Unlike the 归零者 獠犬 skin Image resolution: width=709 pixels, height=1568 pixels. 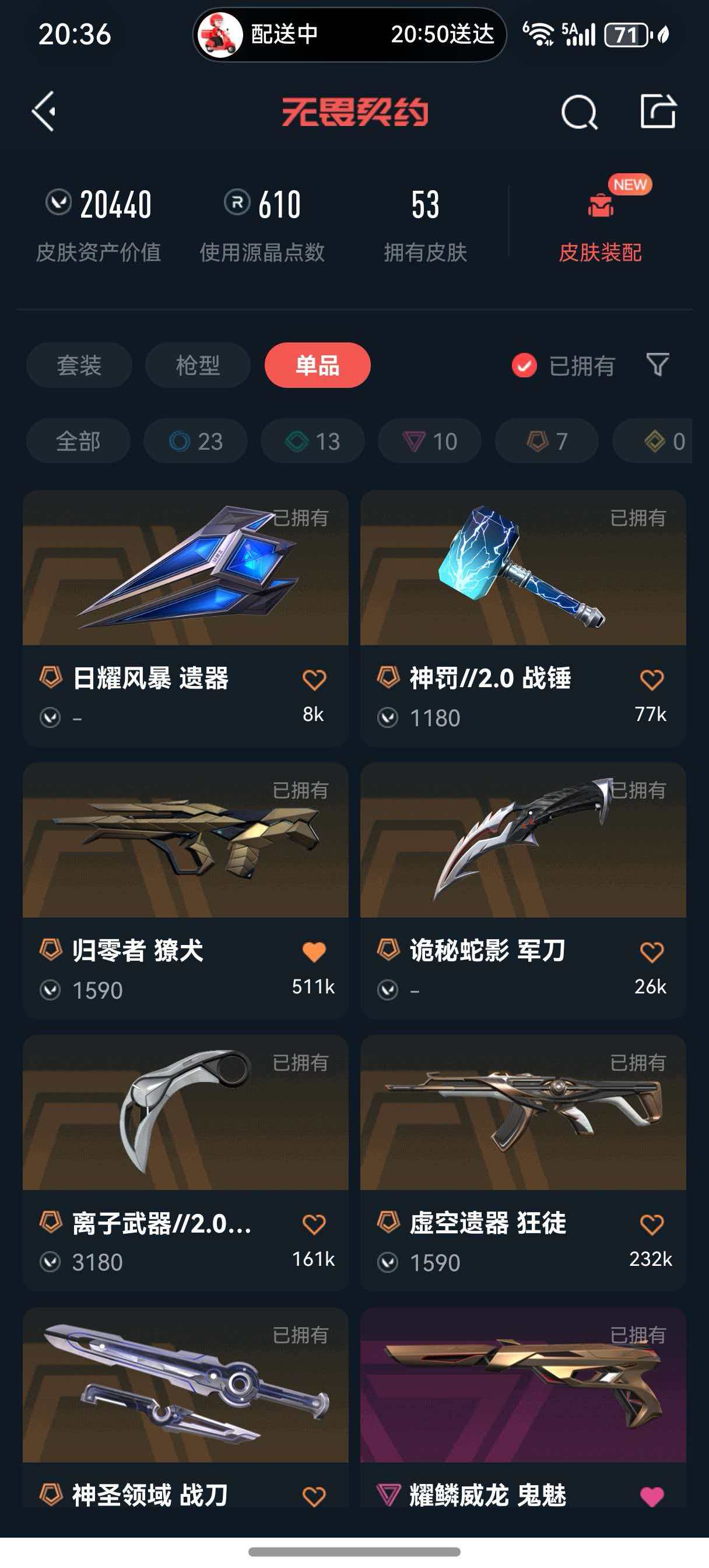point(314,951)
